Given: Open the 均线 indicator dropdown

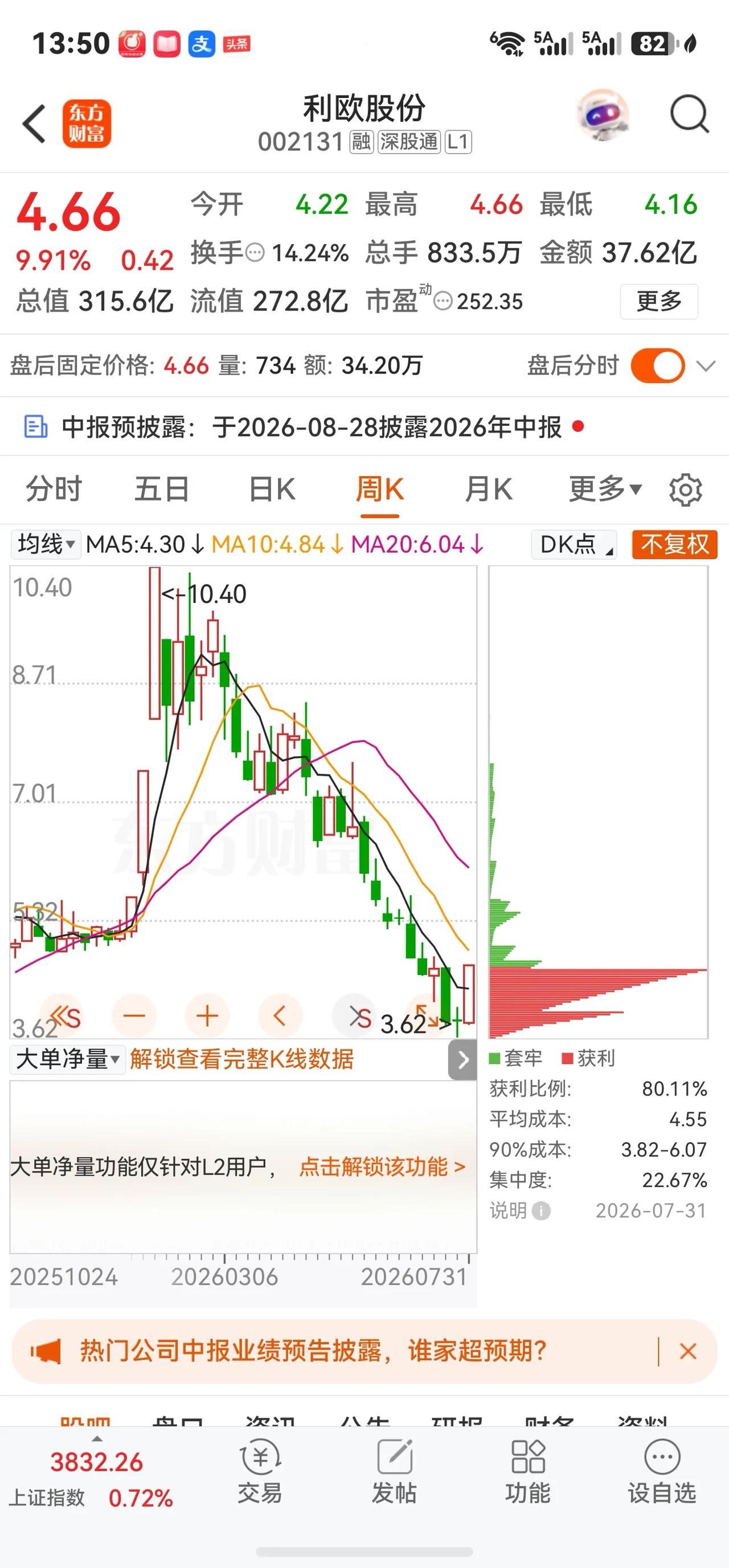Looking at the screenshot, I should pyautogui.click(x=46, y=544).
